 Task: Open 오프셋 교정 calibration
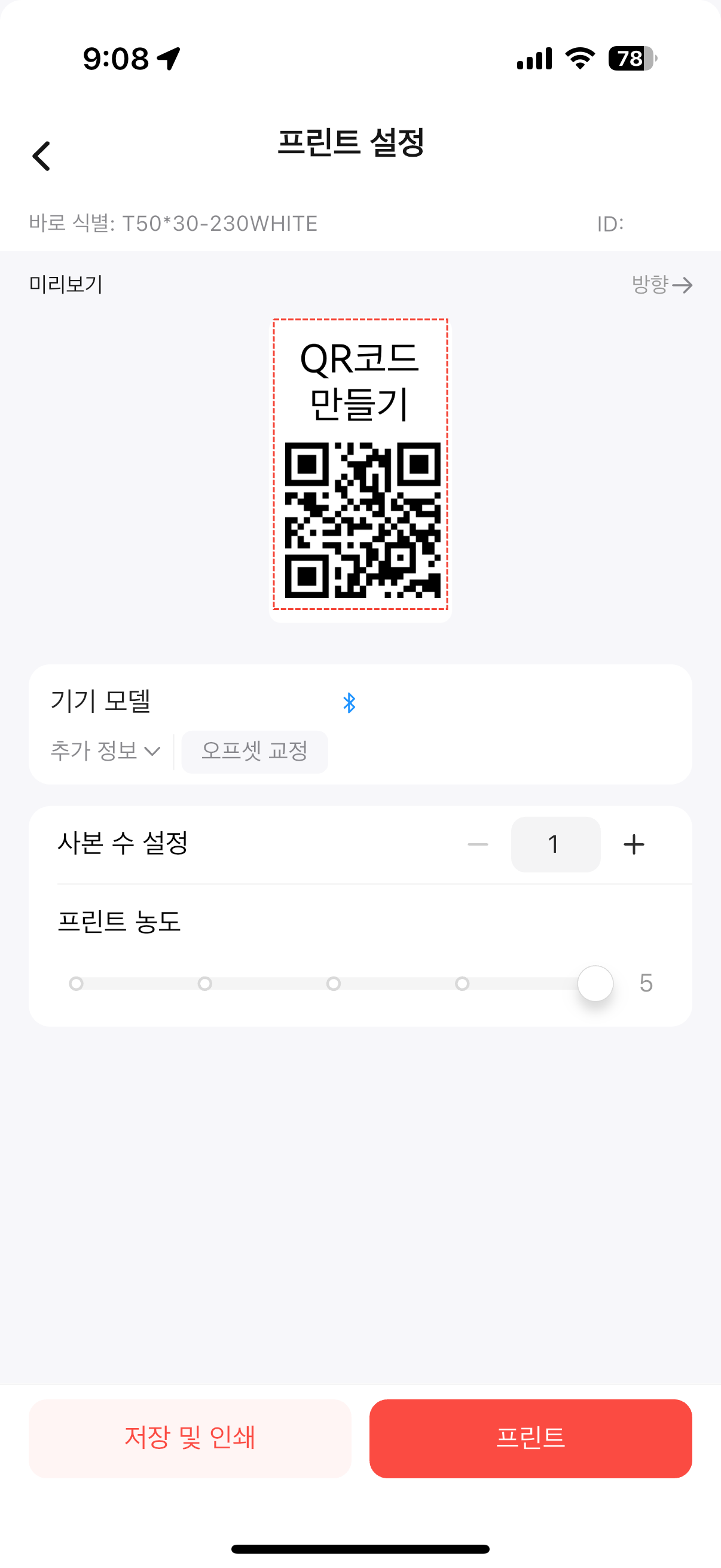click(254, 751)
